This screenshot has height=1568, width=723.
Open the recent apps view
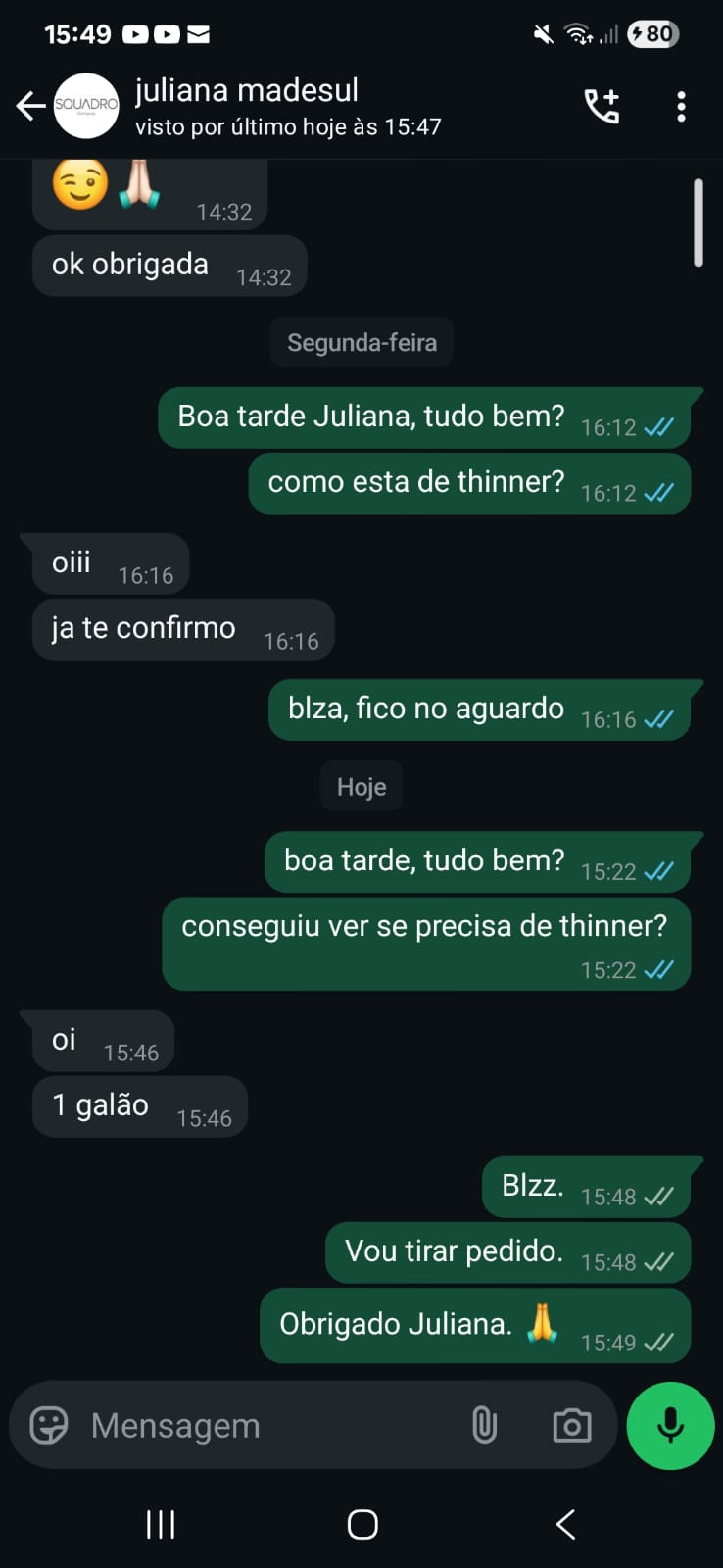pos(161,1524)
